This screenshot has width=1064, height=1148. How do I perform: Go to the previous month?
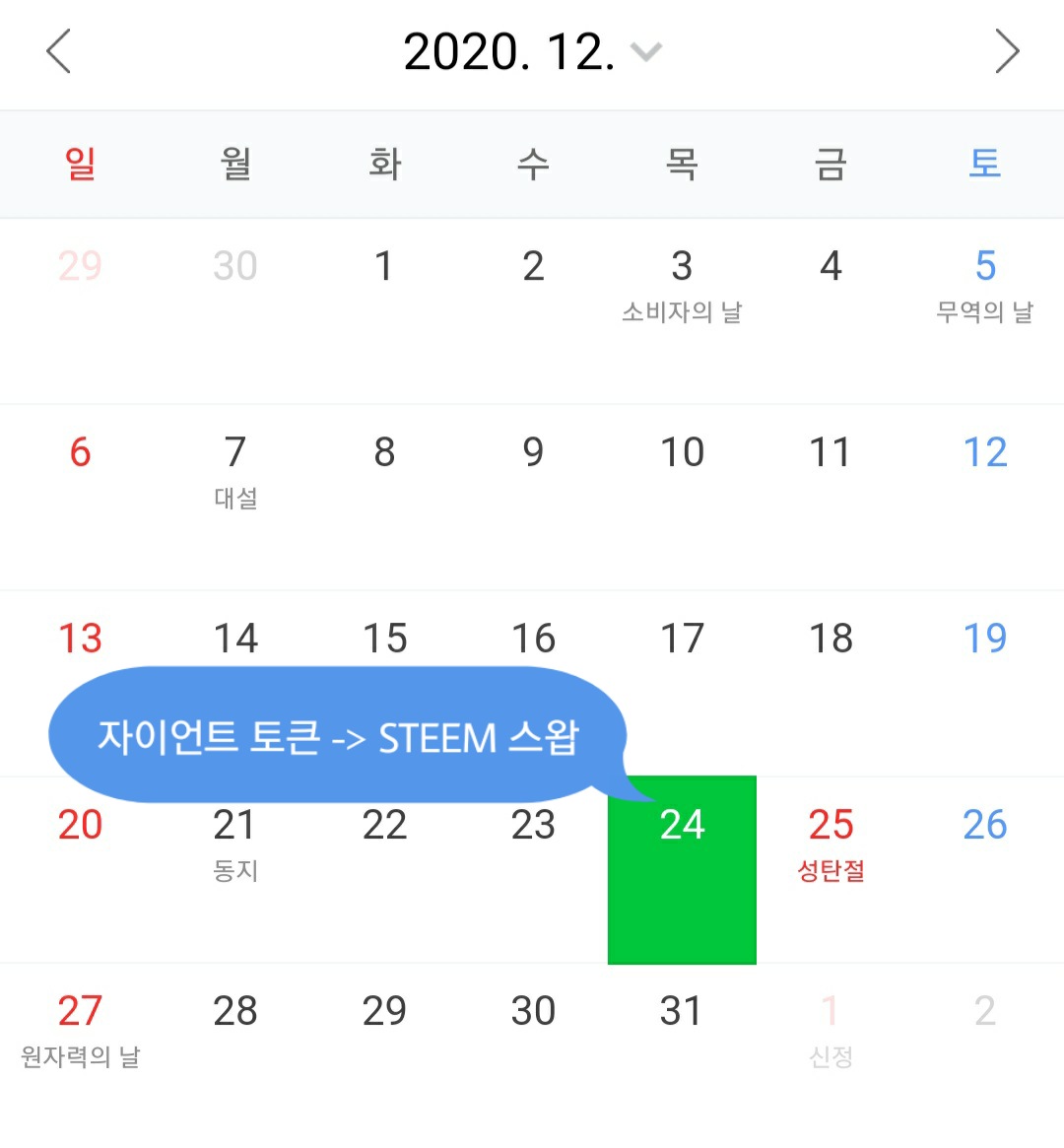(59, 51)
